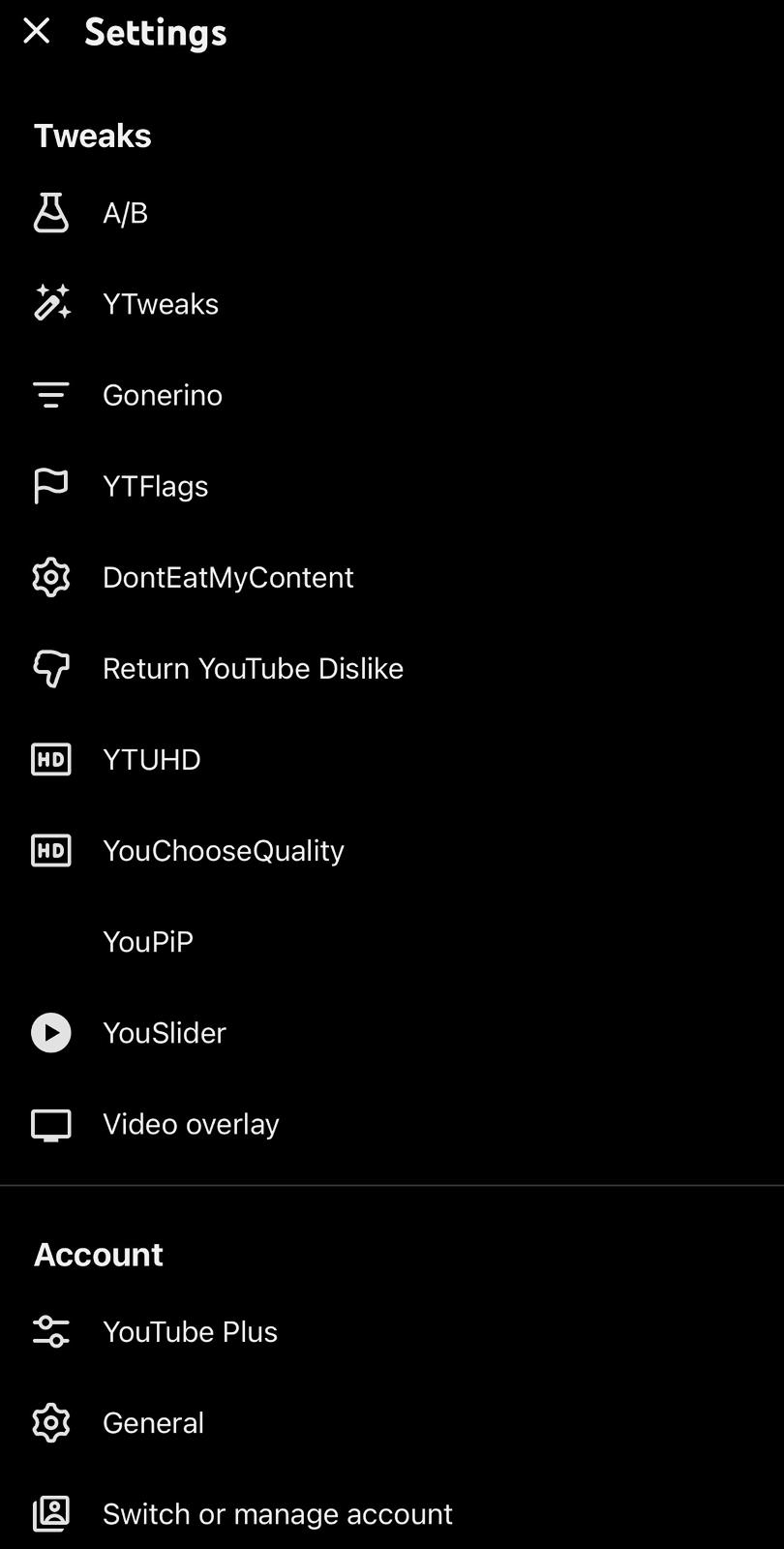Image resolution: width=784 pixels, height=1549 pixels.
Task: Open the YTFlags row
Action: pyautogui.click(x=392, y=486)
